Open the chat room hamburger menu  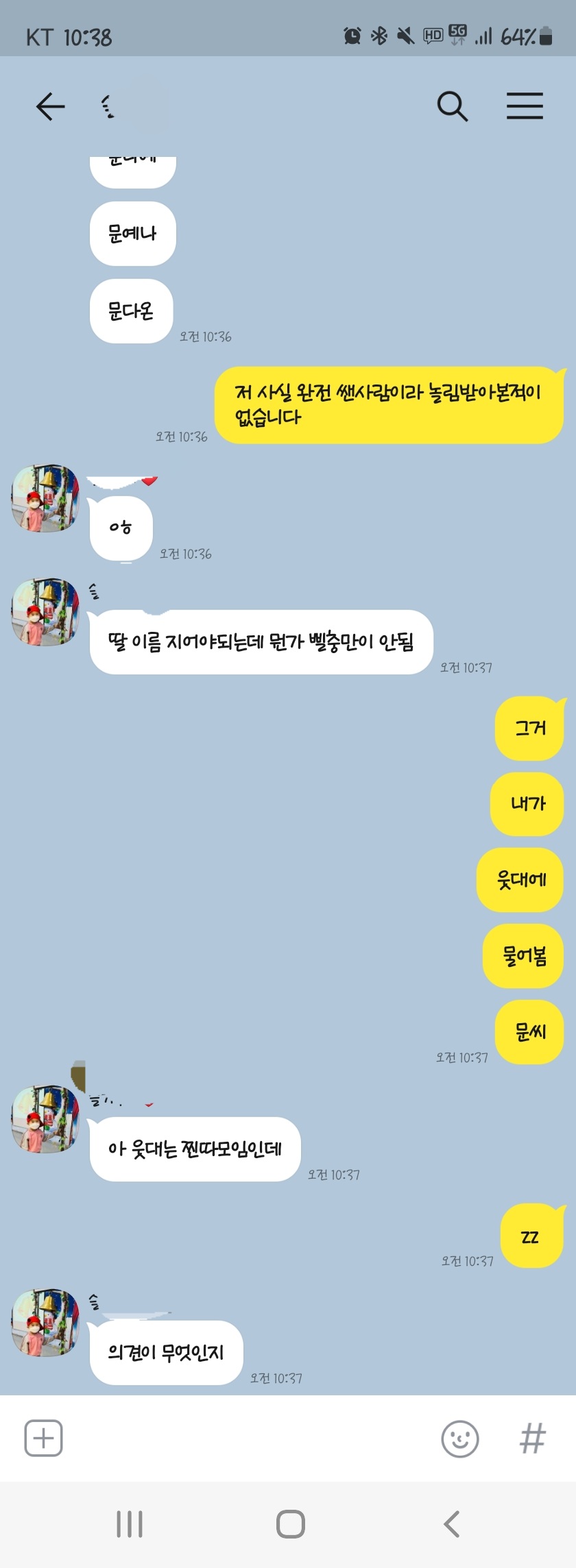[x=525, y=107]
